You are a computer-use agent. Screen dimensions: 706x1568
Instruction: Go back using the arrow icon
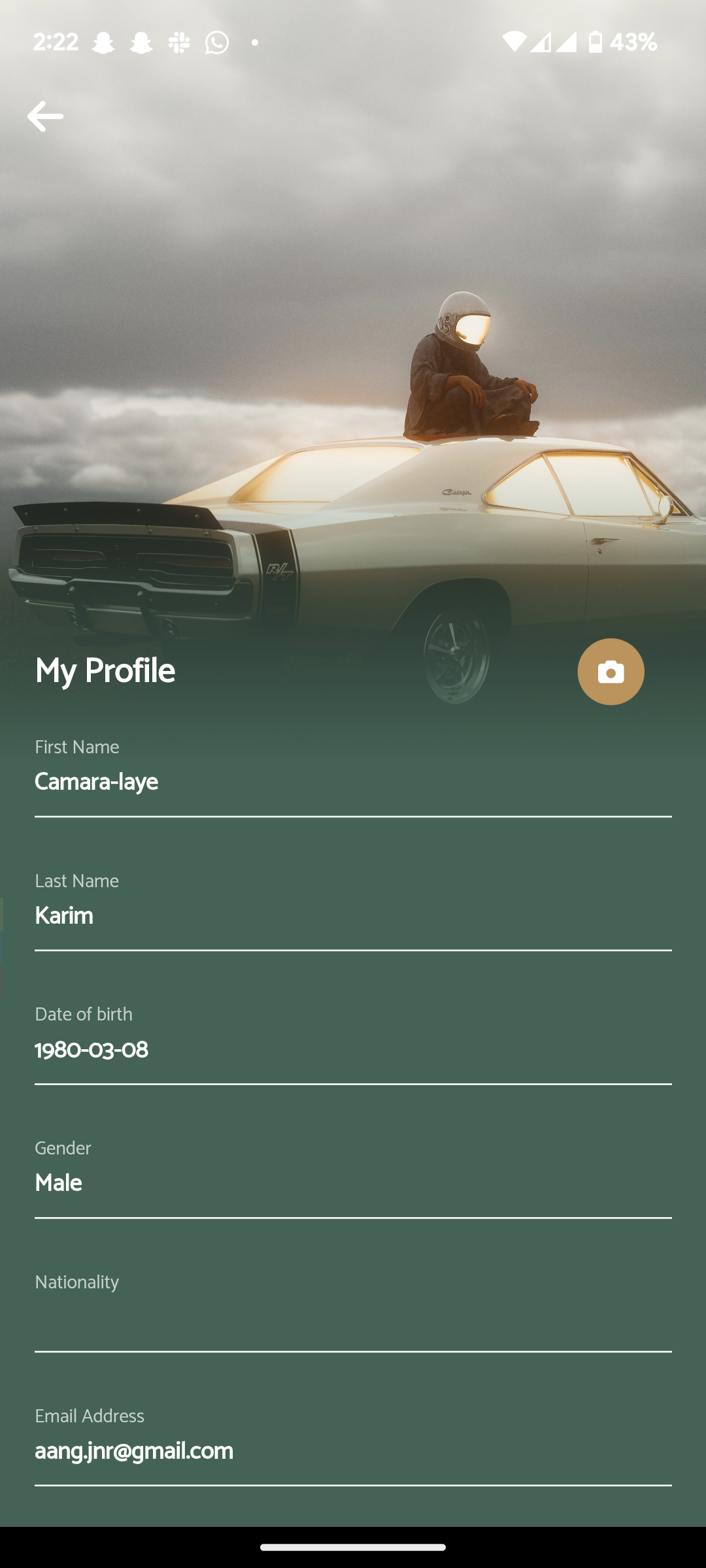(x=45, y=116)
